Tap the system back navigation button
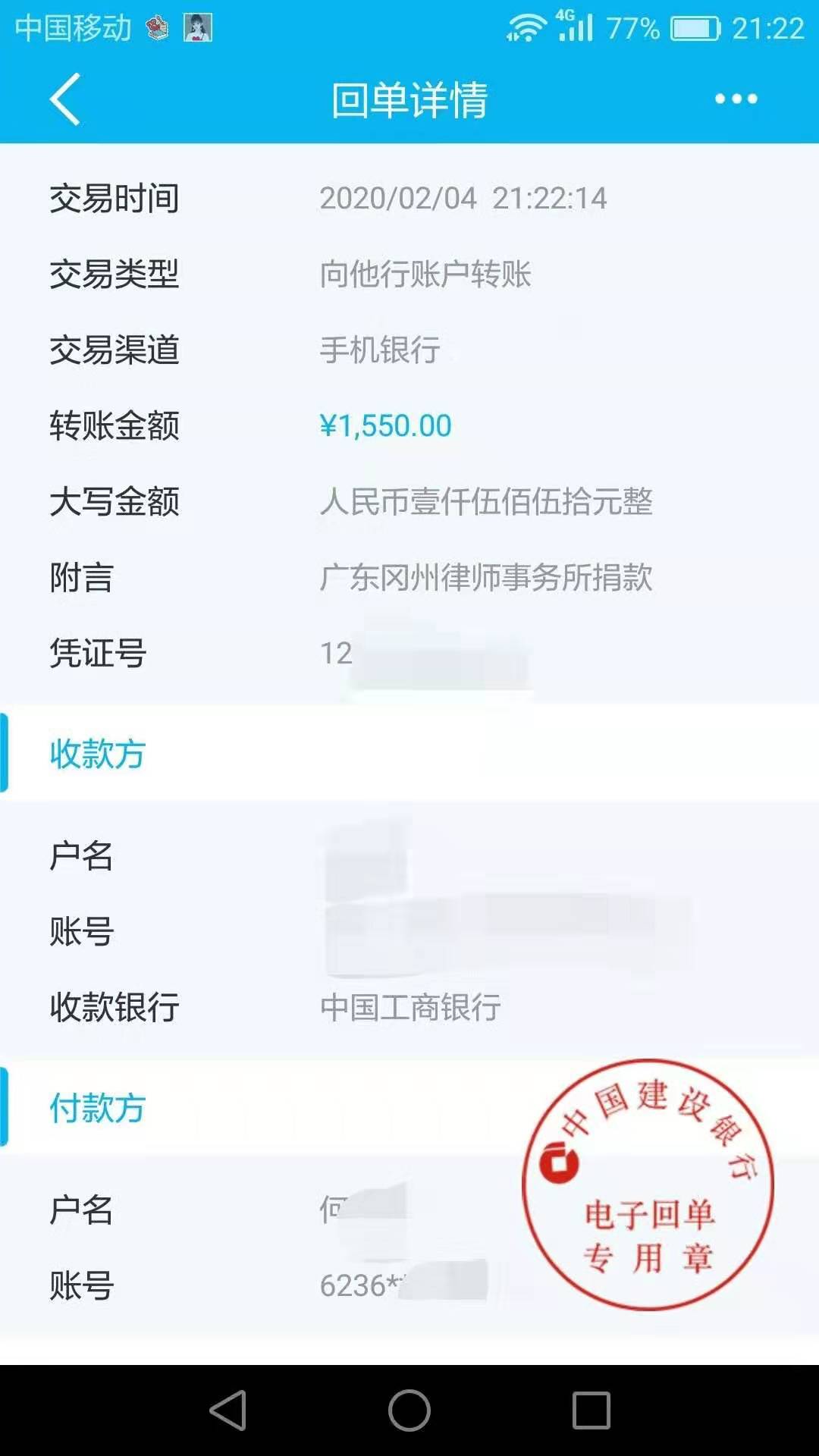 (x=227, y=1410)
